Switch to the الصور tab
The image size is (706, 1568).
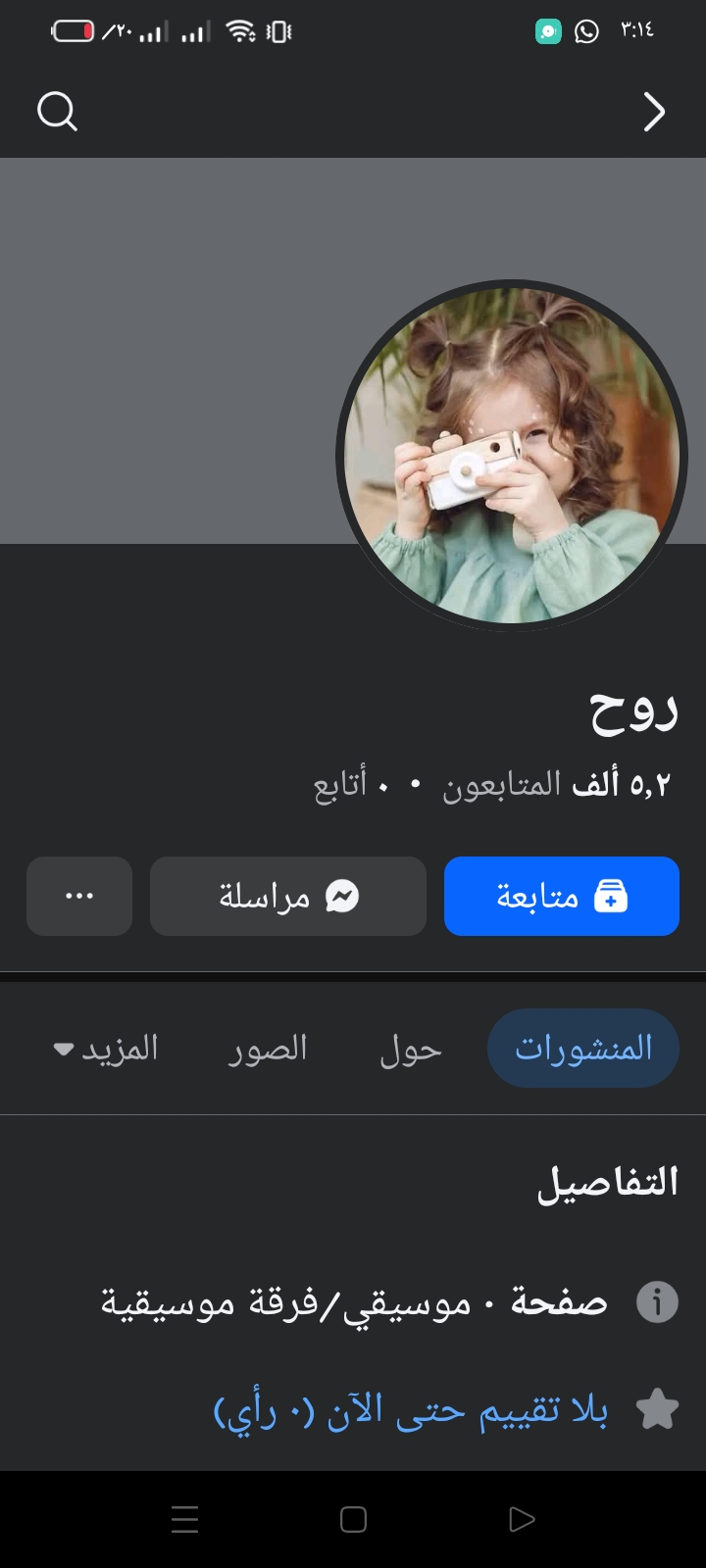click(268, 1049)
